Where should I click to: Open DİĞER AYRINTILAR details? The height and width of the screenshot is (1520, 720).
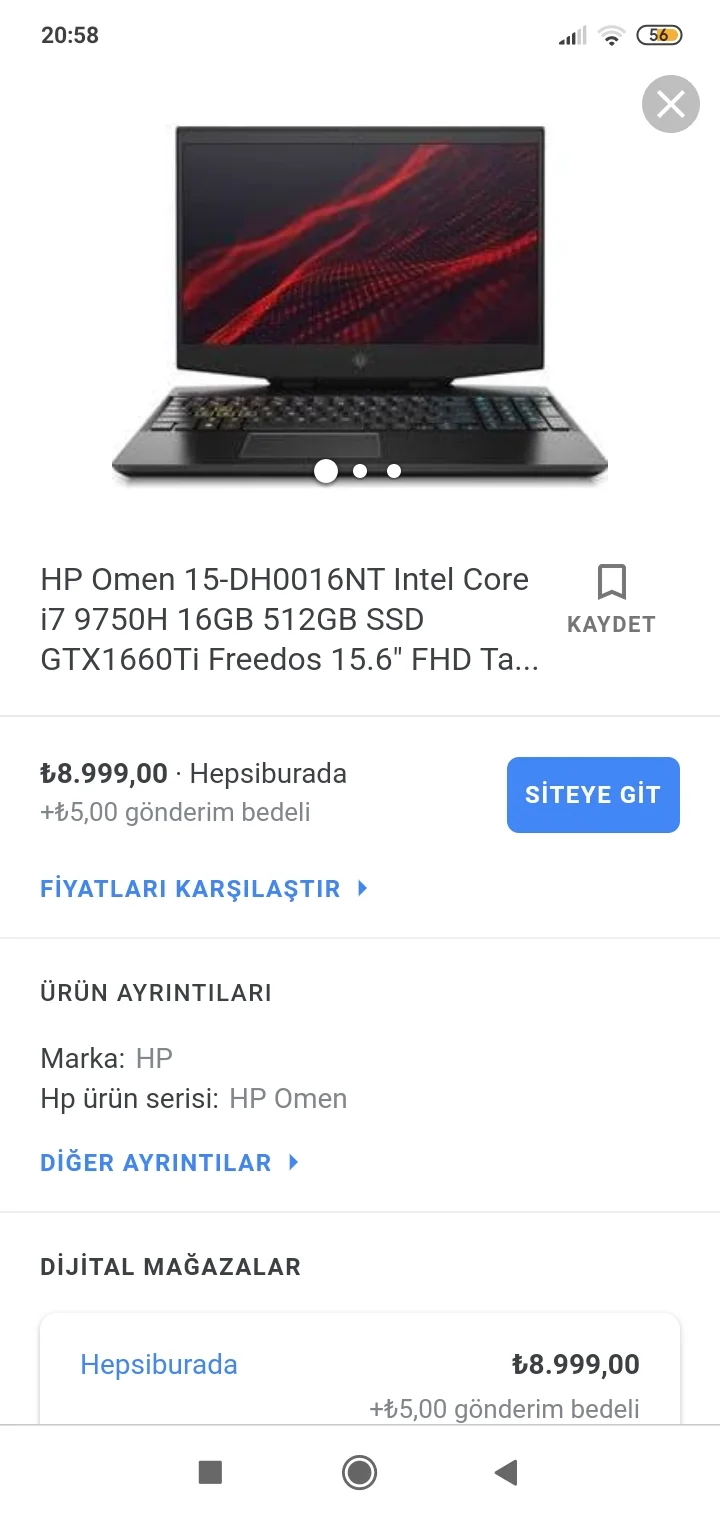pyautogui.click(x=157, y=1162)
